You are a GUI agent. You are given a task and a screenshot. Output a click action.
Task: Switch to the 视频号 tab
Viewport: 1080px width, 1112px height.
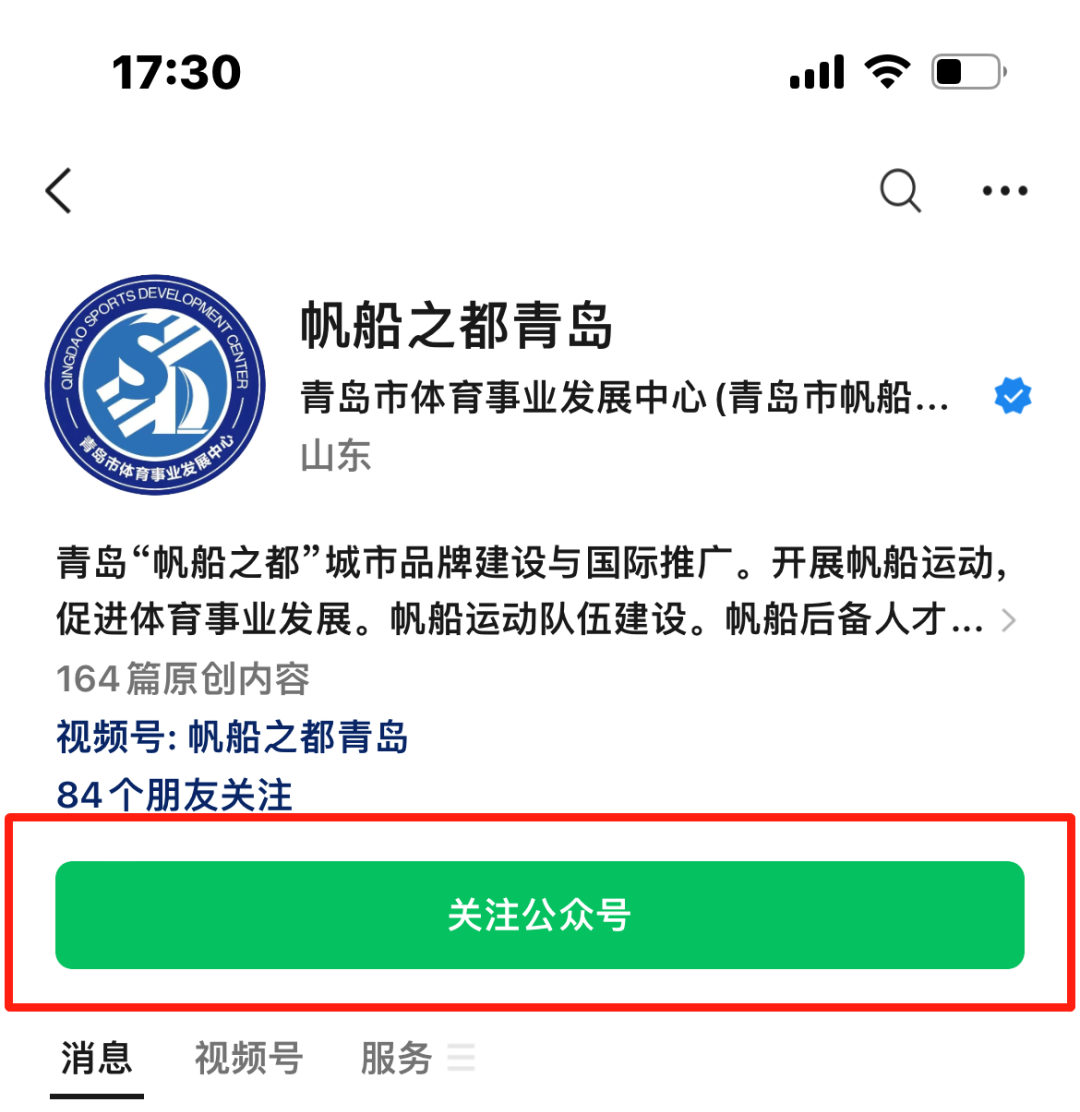point(248,1057)
